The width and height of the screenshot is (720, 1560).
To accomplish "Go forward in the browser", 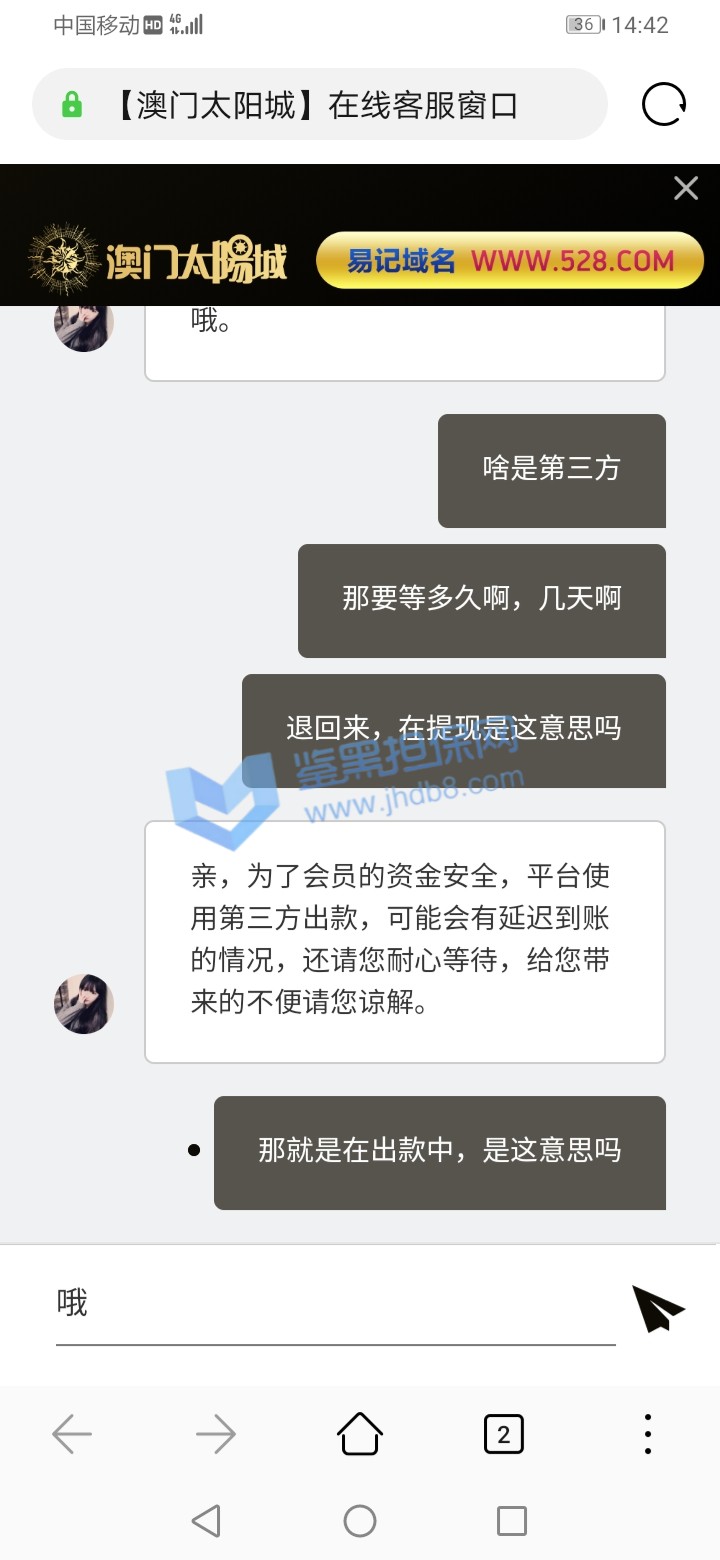I will 216,1435.
